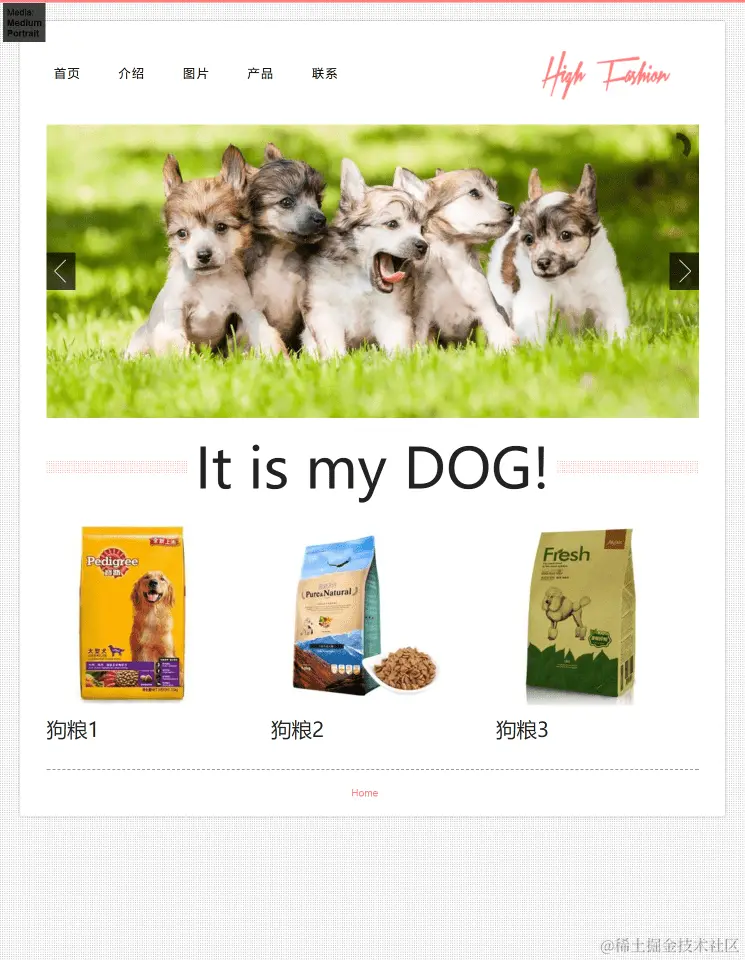Select the 介绍 navigation item
745x960 pixels.
(x=130, y=73)
